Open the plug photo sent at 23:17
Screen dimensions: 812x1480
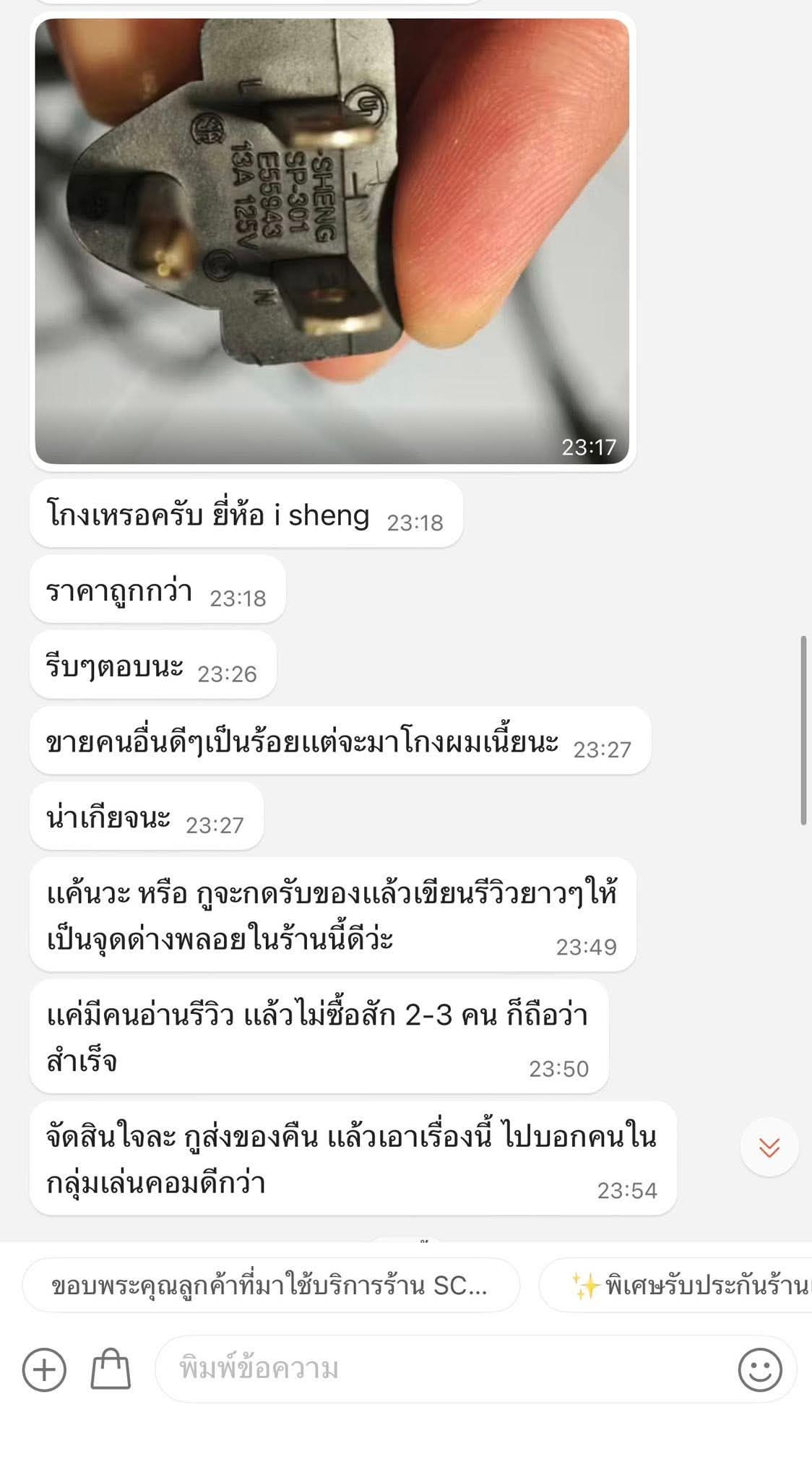[332, 241]
